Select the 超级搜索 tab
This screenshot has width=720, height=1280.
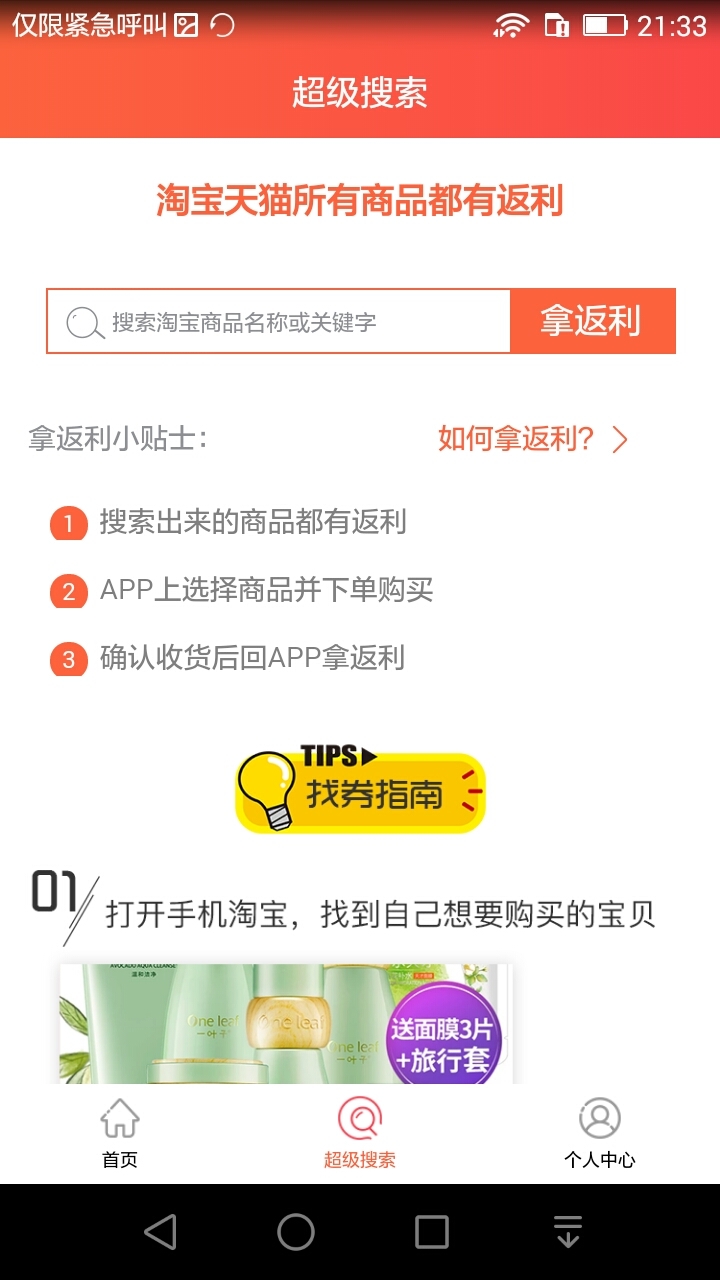[x=360, y=1134]
